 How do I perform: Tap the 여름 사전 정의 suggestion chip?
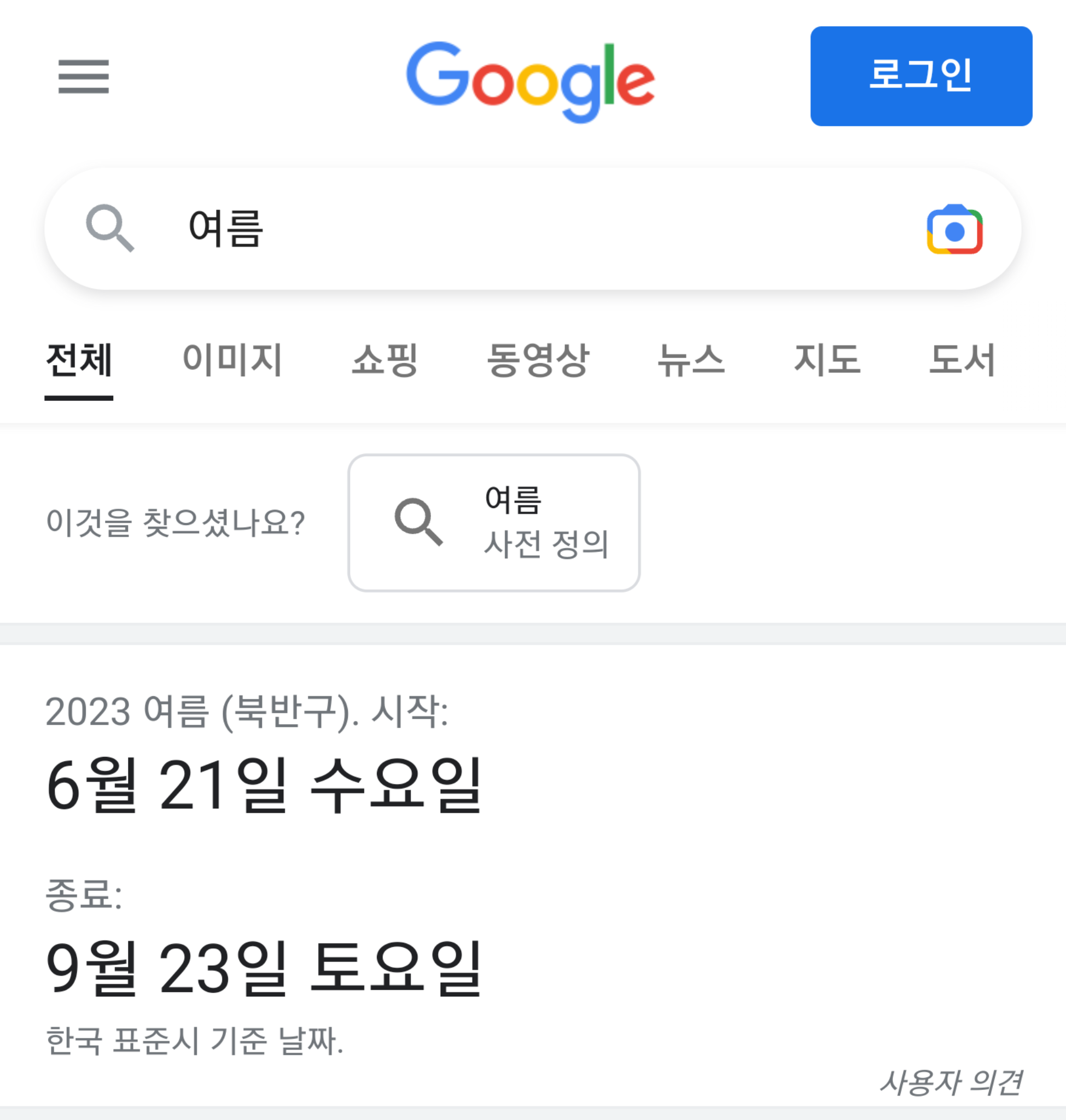point(493,522)
